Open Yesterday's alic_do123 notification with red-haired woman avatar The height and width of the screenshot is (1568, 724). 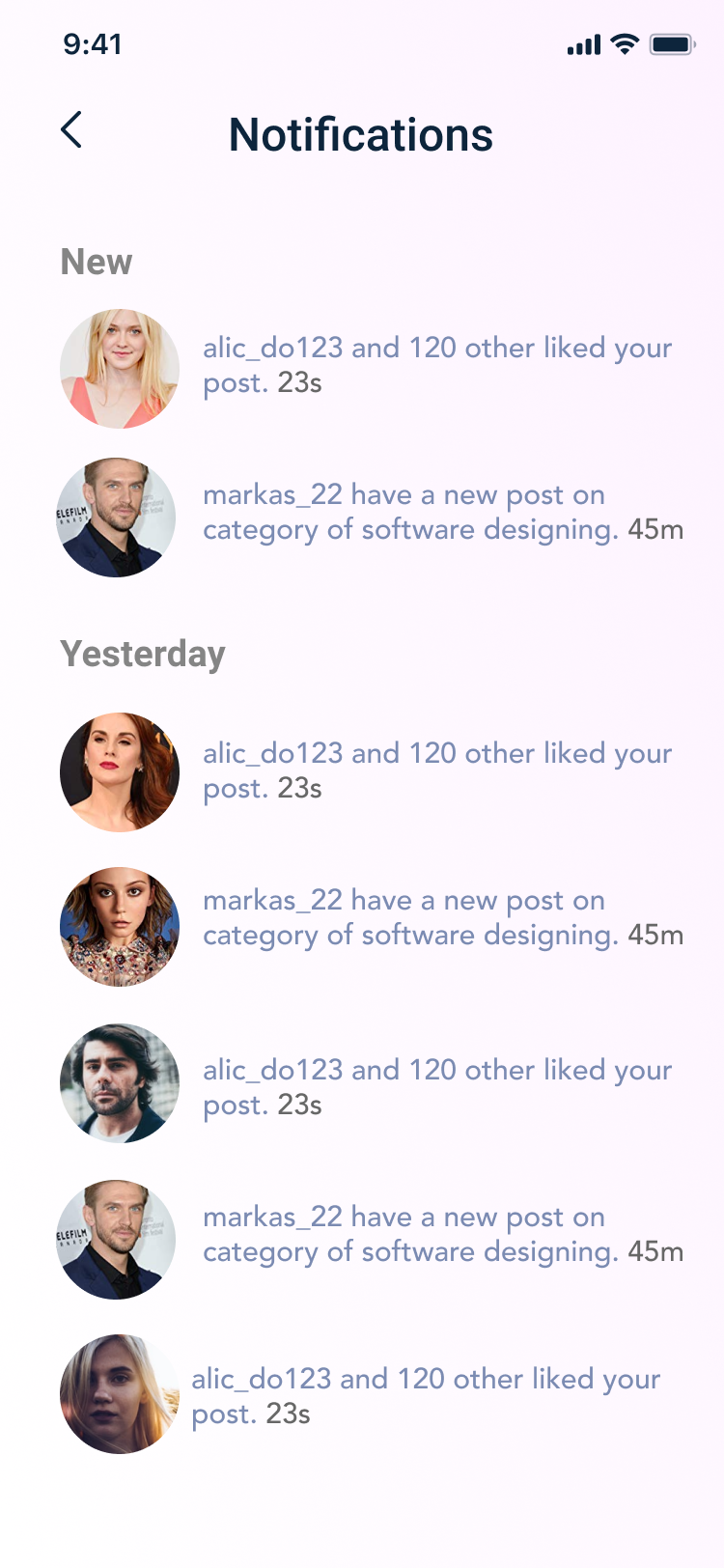point(436,771)
